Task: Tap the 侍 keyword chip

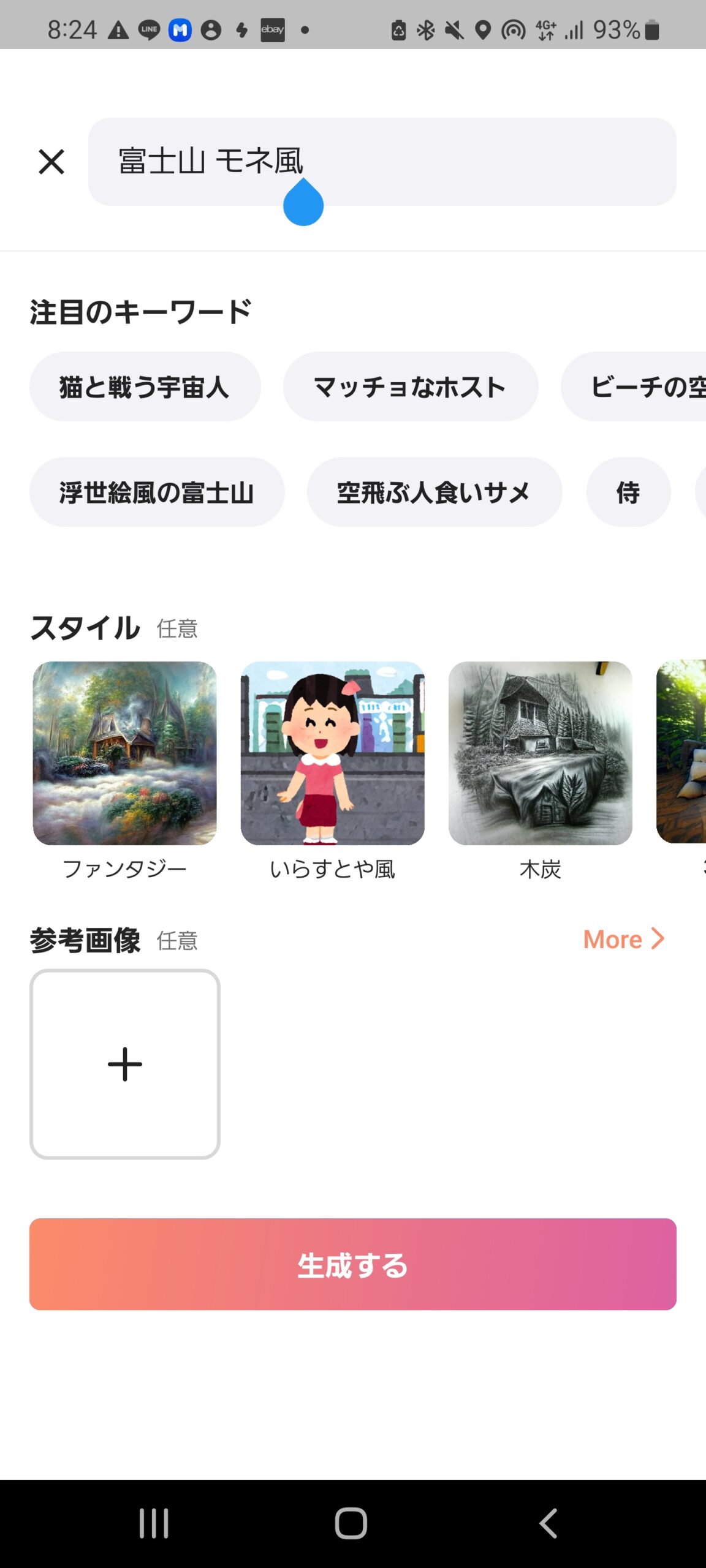Action: tap(628, 492)
